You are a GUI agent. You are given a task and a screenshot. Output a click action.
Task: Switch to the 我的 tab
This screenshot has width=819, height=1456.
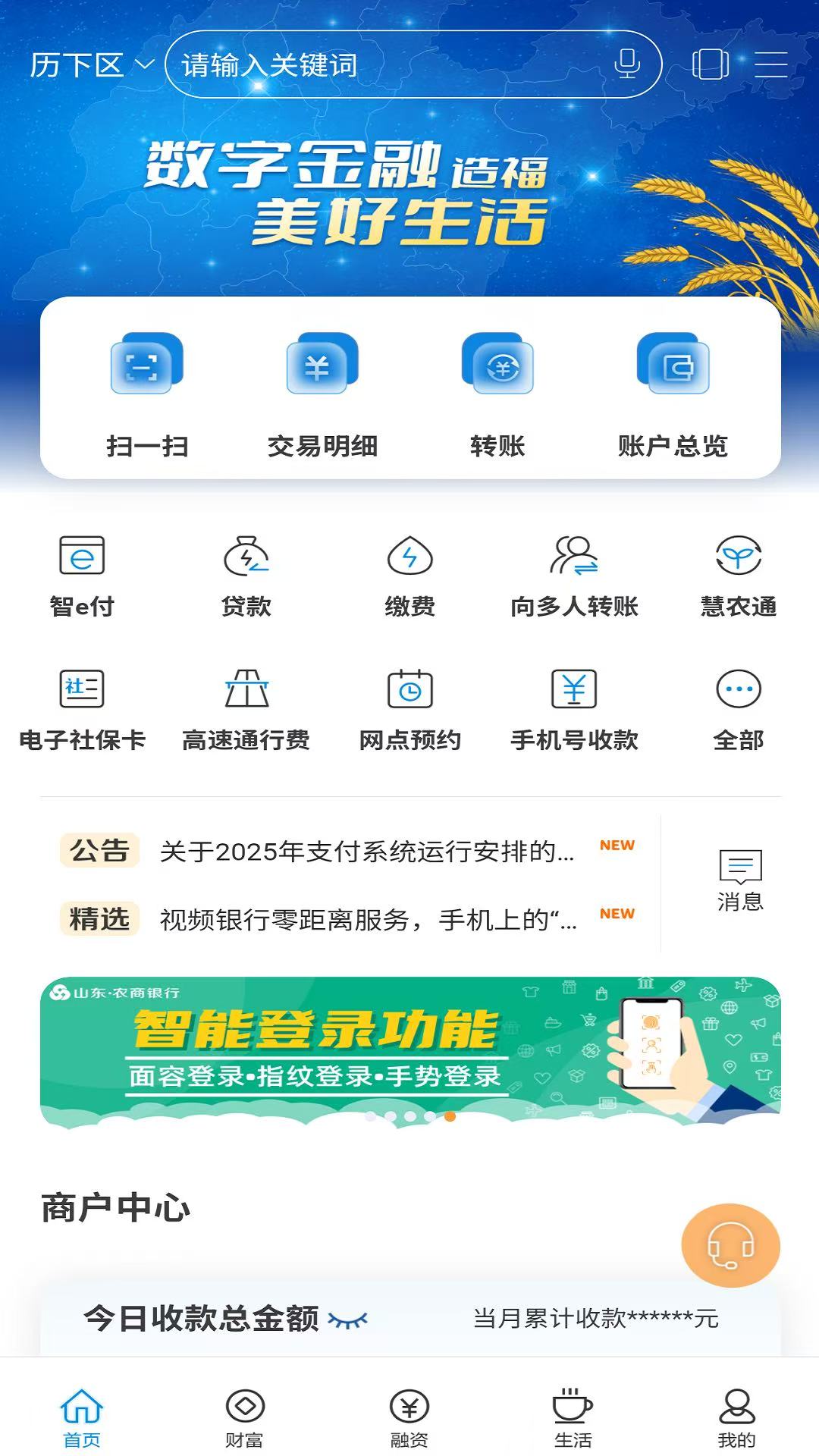click(736, 1418)
